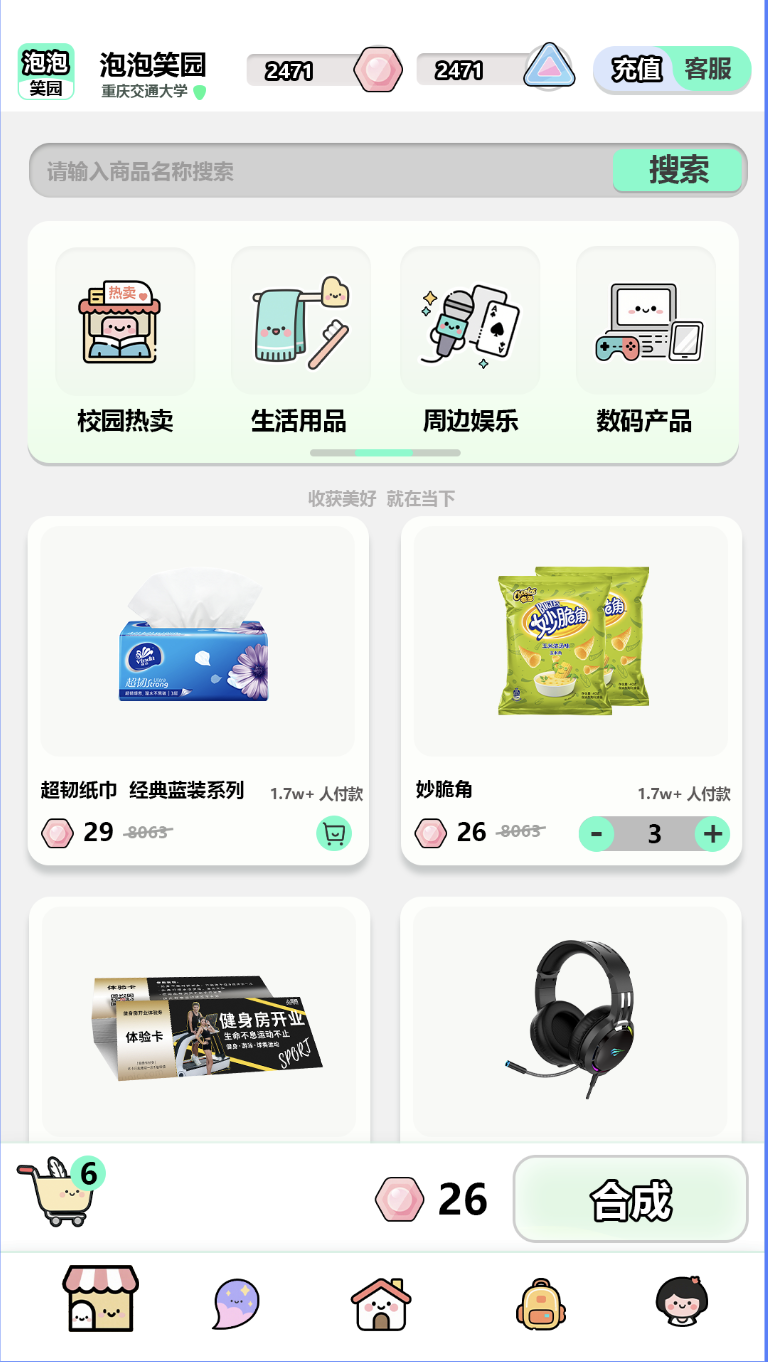Go to the home house tab
This screenshot has width=768, height=1362.
(381, 1303)
